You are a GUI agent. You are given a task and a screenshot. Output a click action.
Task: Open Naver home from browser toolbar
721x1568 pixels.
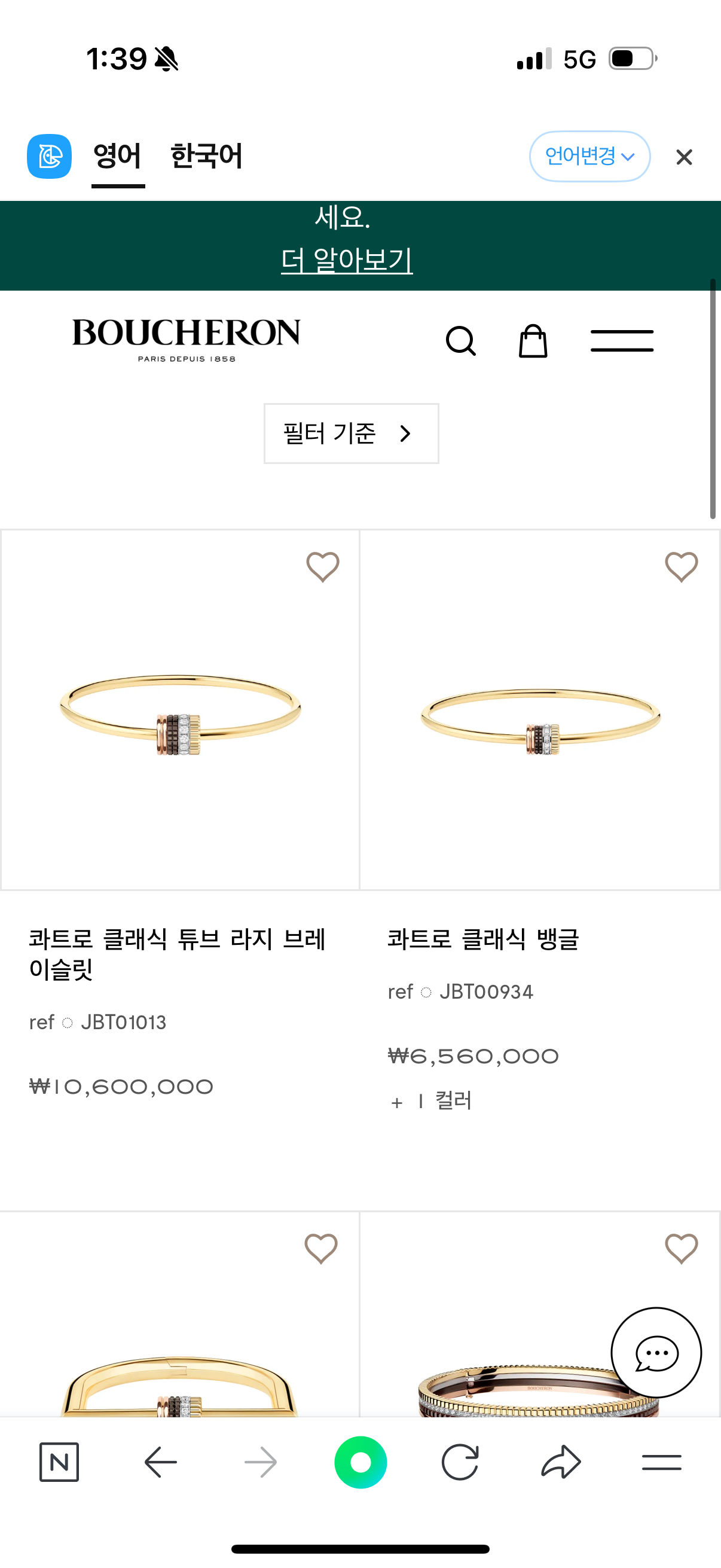(x=59, y=1462)
